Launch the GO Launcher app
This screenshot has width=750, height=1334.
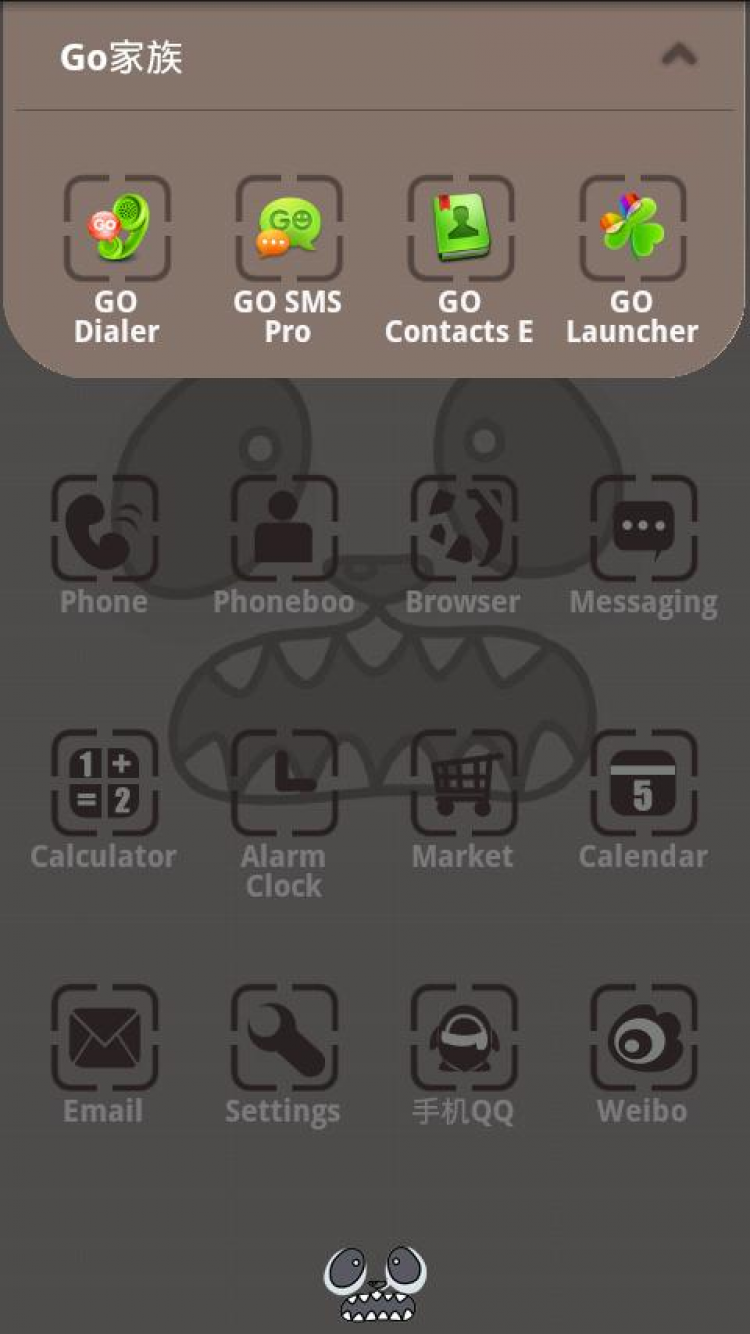pyautogui.click(x=633, y=228)
